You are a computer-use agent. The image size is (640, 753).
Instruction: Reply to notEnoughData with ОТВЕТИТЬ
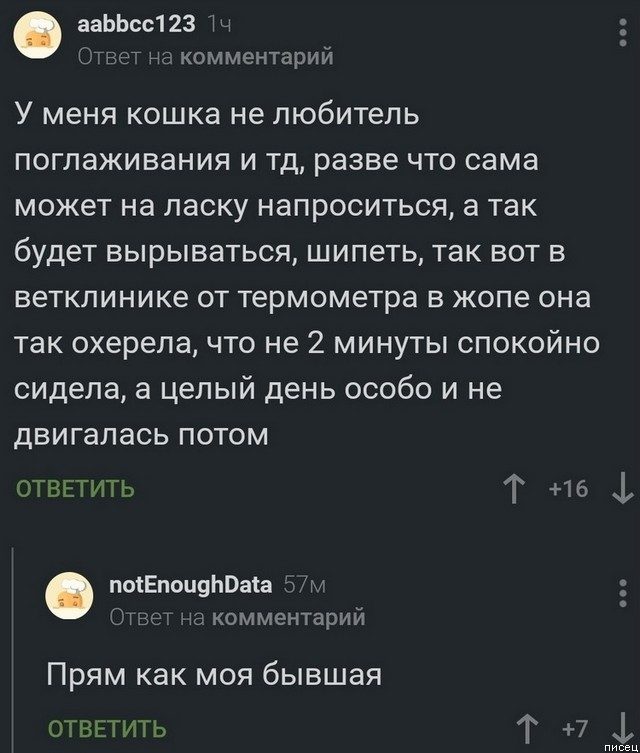tap(107, 728)
